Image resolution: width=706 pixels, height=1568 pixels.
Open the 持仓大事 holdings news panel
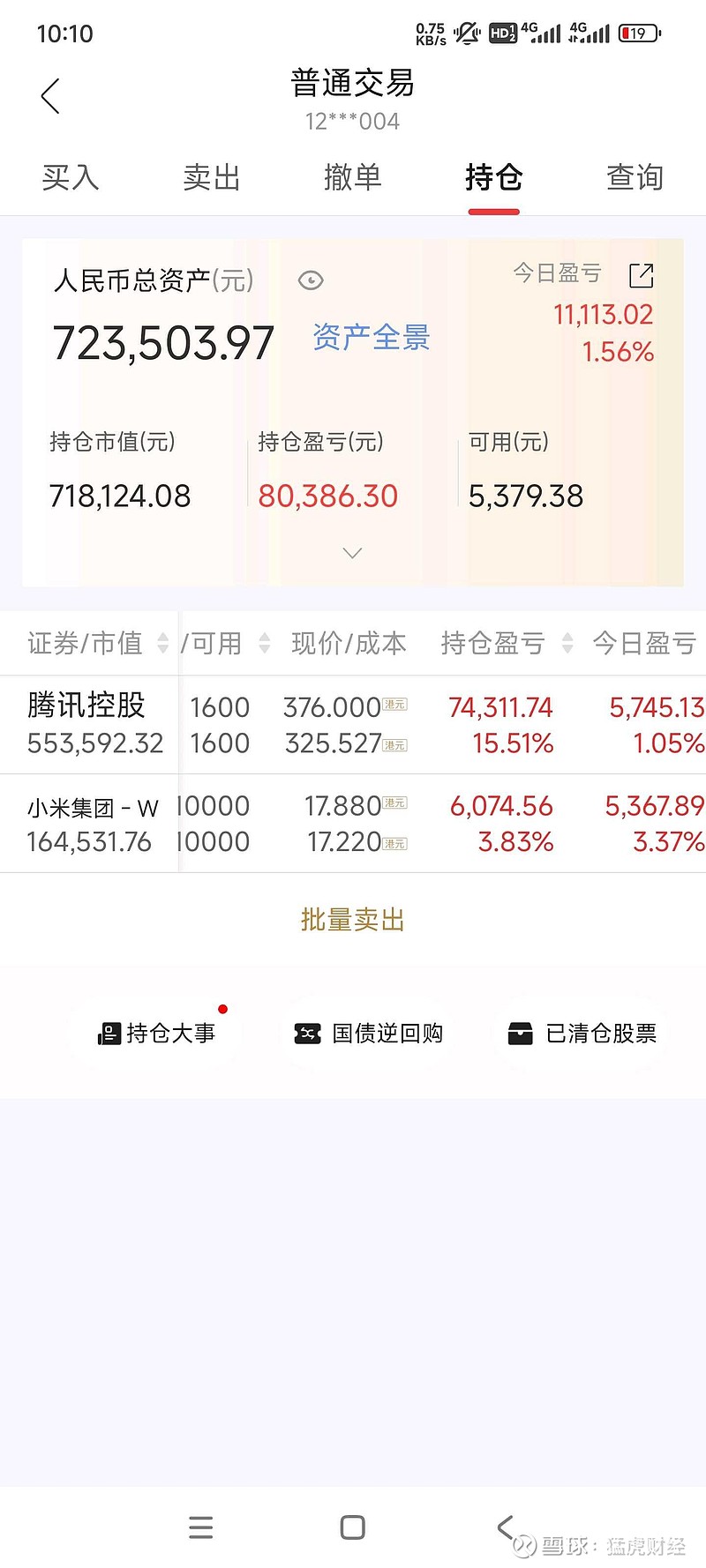pyautogui.click(x=156, y=1033)
